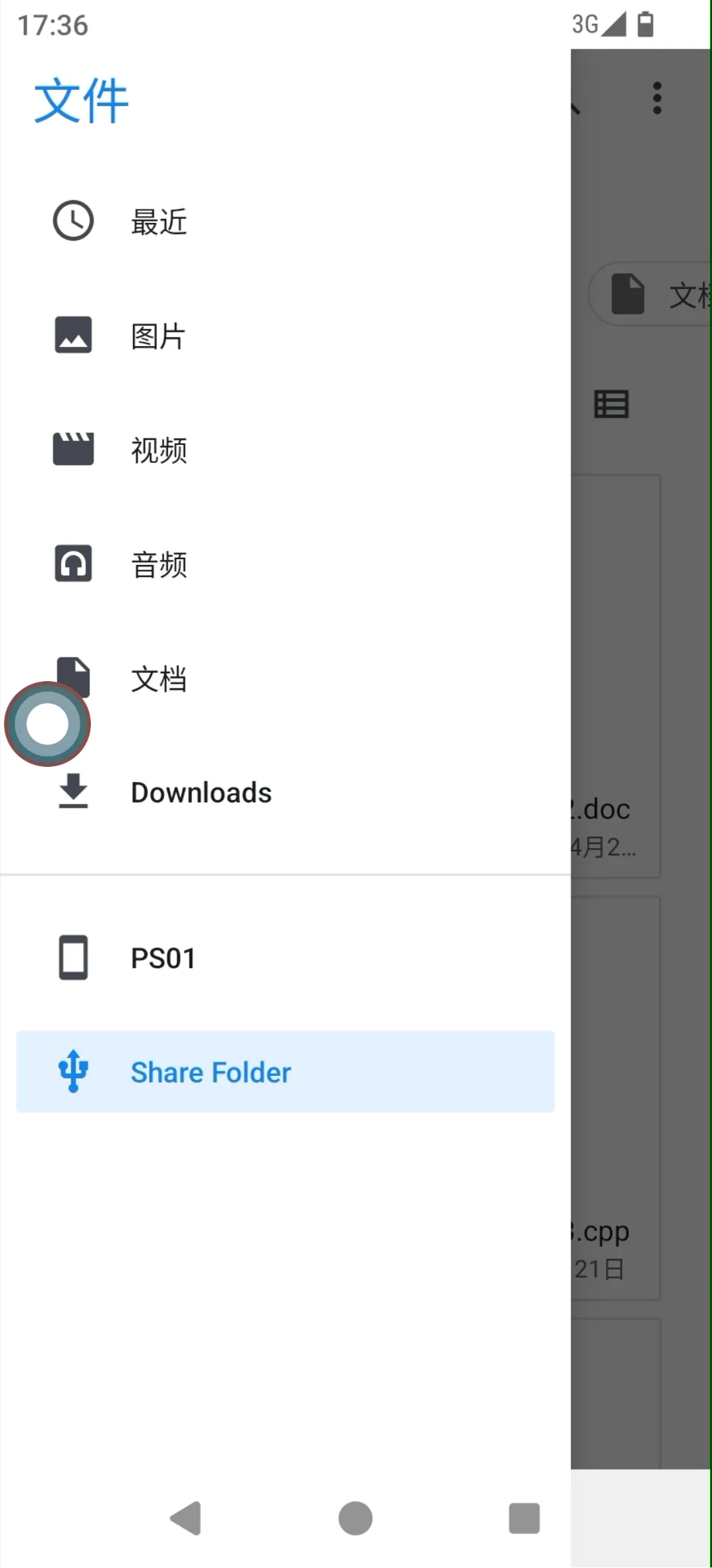This screenshot has height=1568, width=712.
Task: Open 文档 (Documents) category
Action: (x=160, y=678)
